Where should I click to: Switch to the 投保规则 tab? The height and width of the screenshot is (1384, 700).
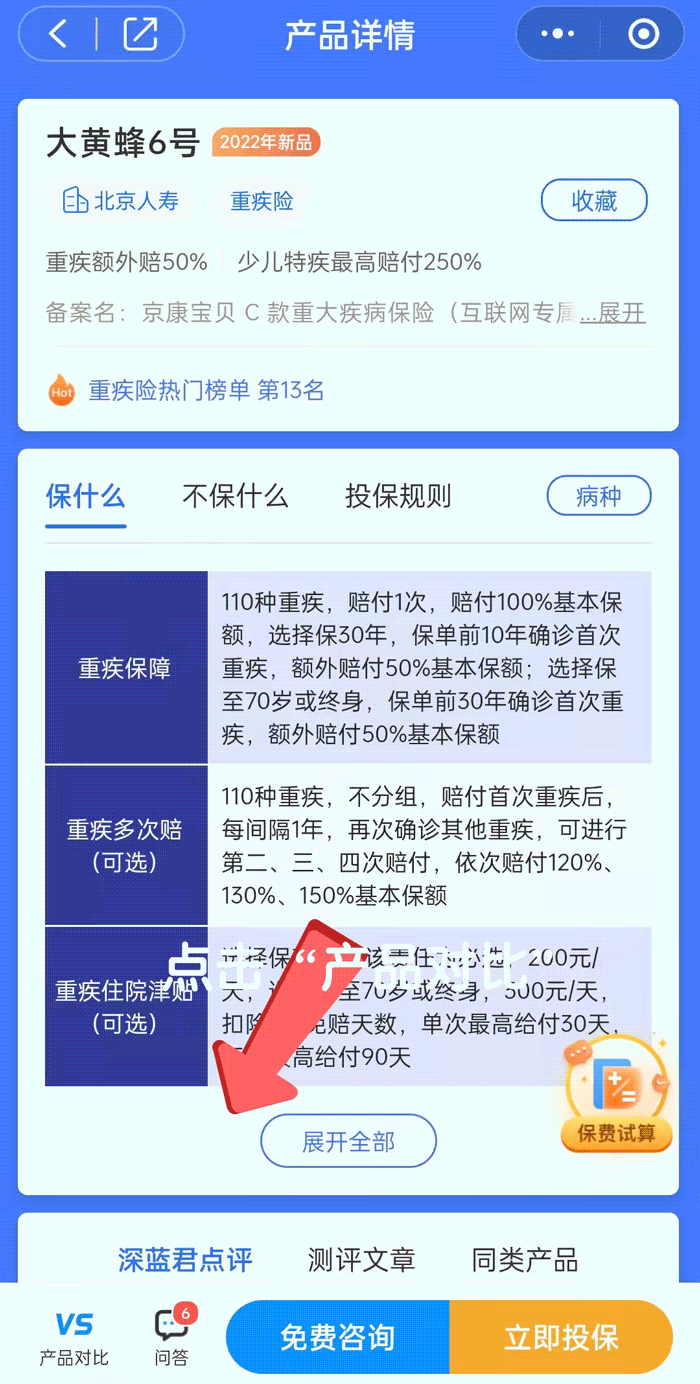[398, 496]
